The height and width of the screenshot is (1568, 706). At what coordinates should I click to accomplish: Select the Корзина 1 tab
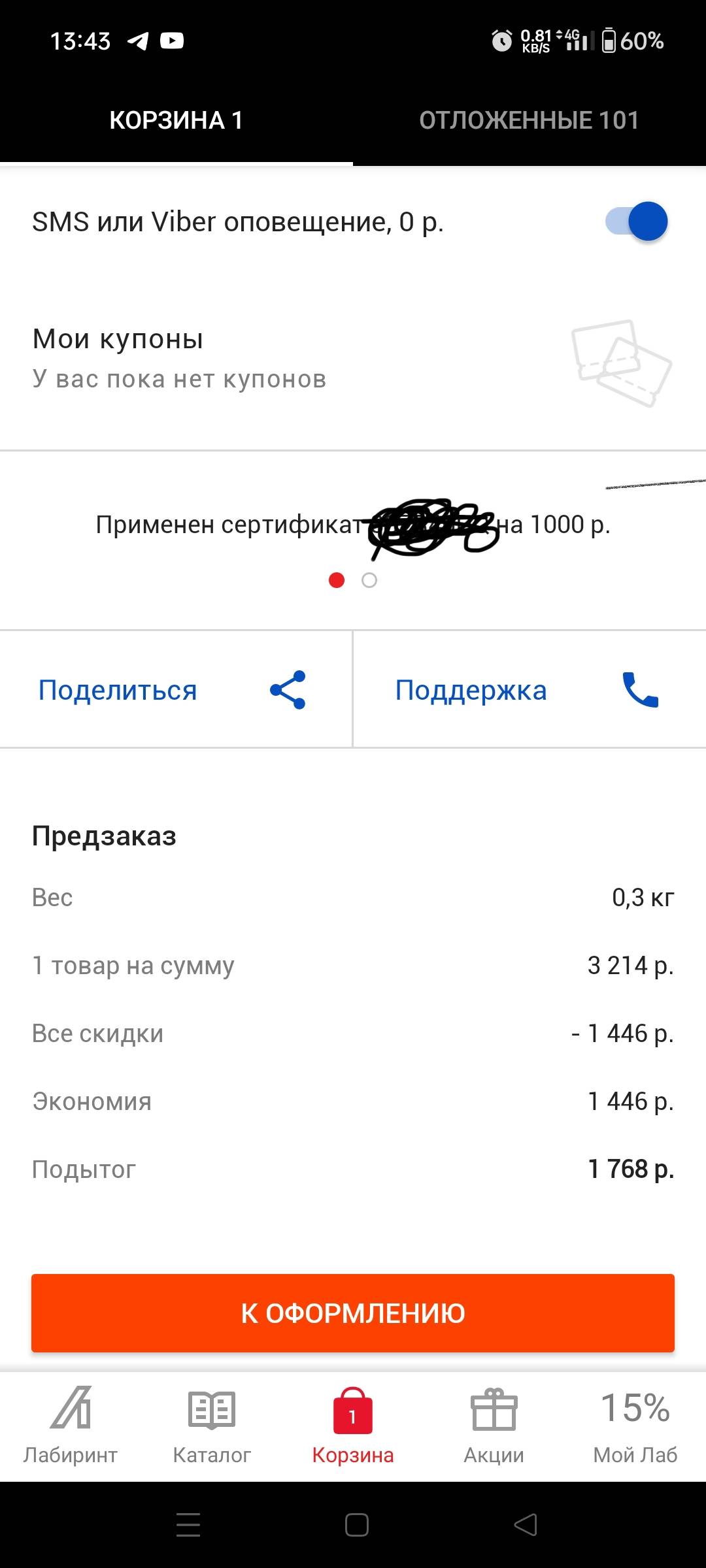176,120
